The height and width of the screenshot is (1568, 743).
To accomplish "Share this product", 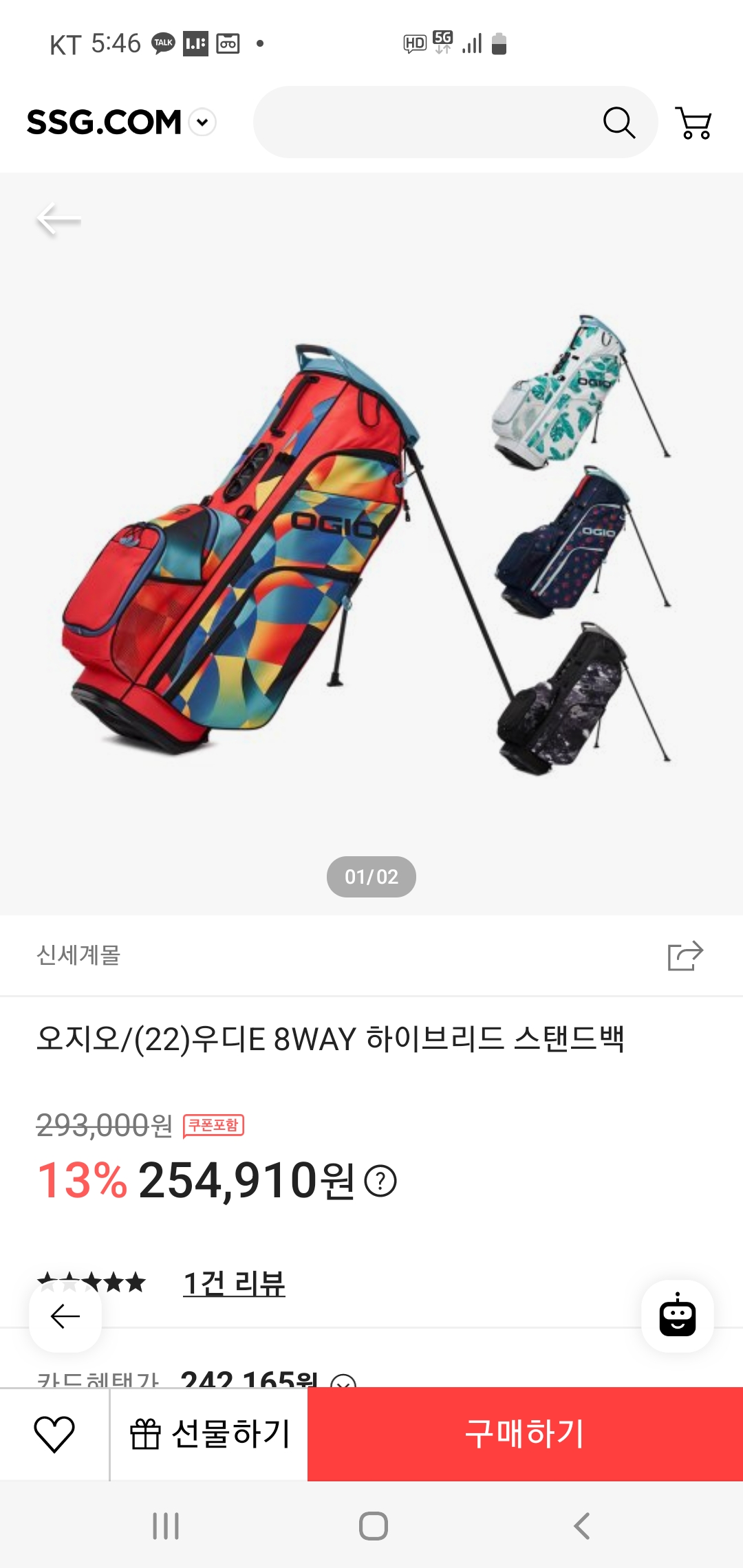I will 685,955.
